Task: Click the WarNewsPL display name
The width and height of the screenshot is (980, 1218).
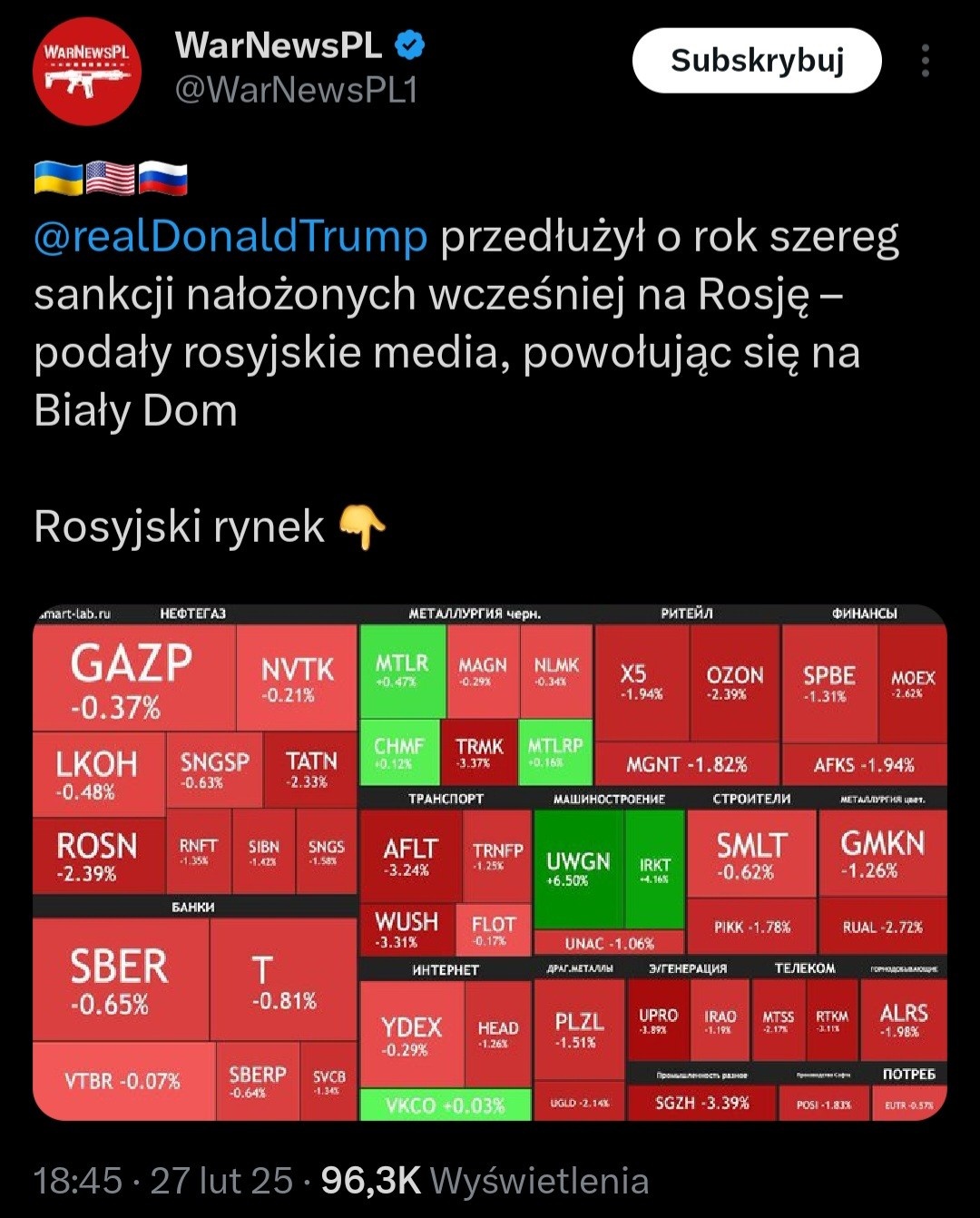Action: coord(281,47)
